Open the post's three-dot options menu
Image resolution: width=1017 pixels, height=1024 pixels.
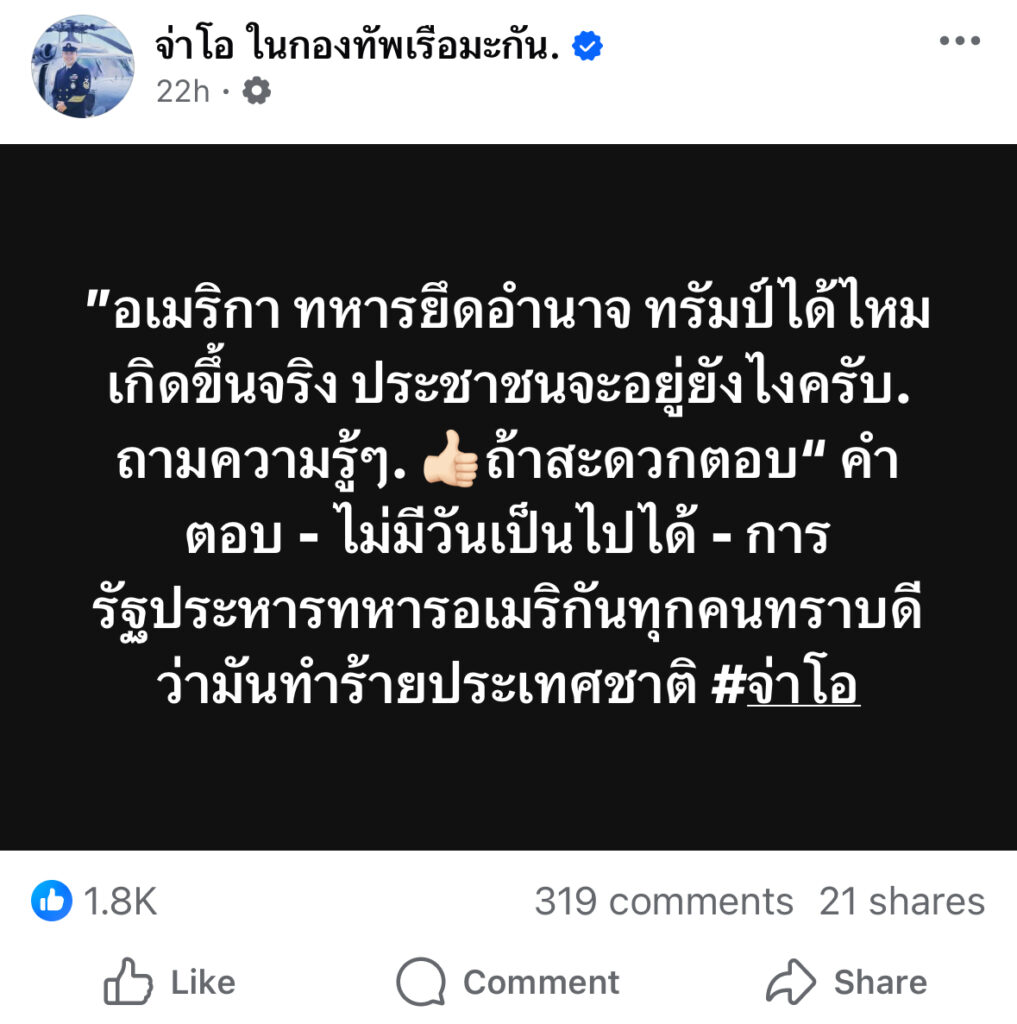pos(959,41)
